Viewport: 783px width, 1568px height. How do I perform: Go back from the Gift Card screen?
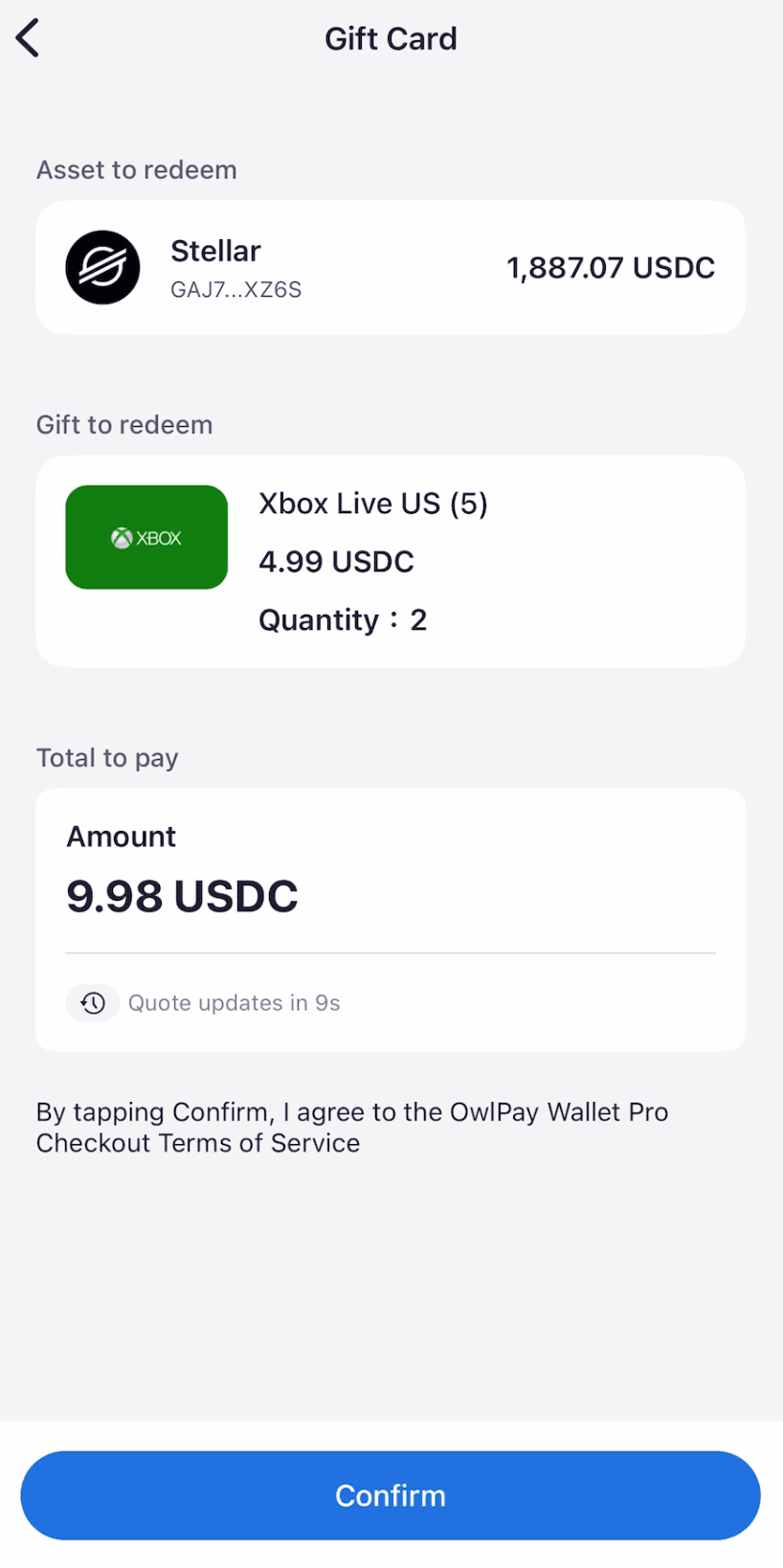coord(28,38)
